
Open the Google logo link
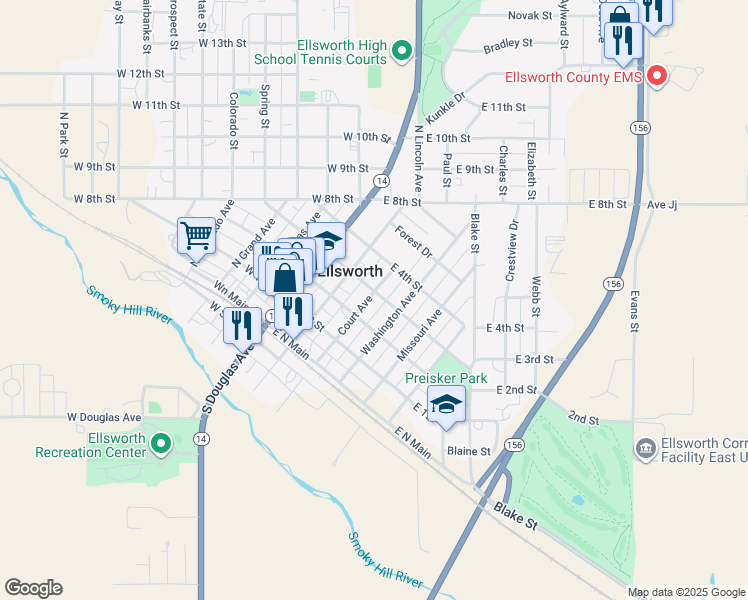(x=33, y=588)
